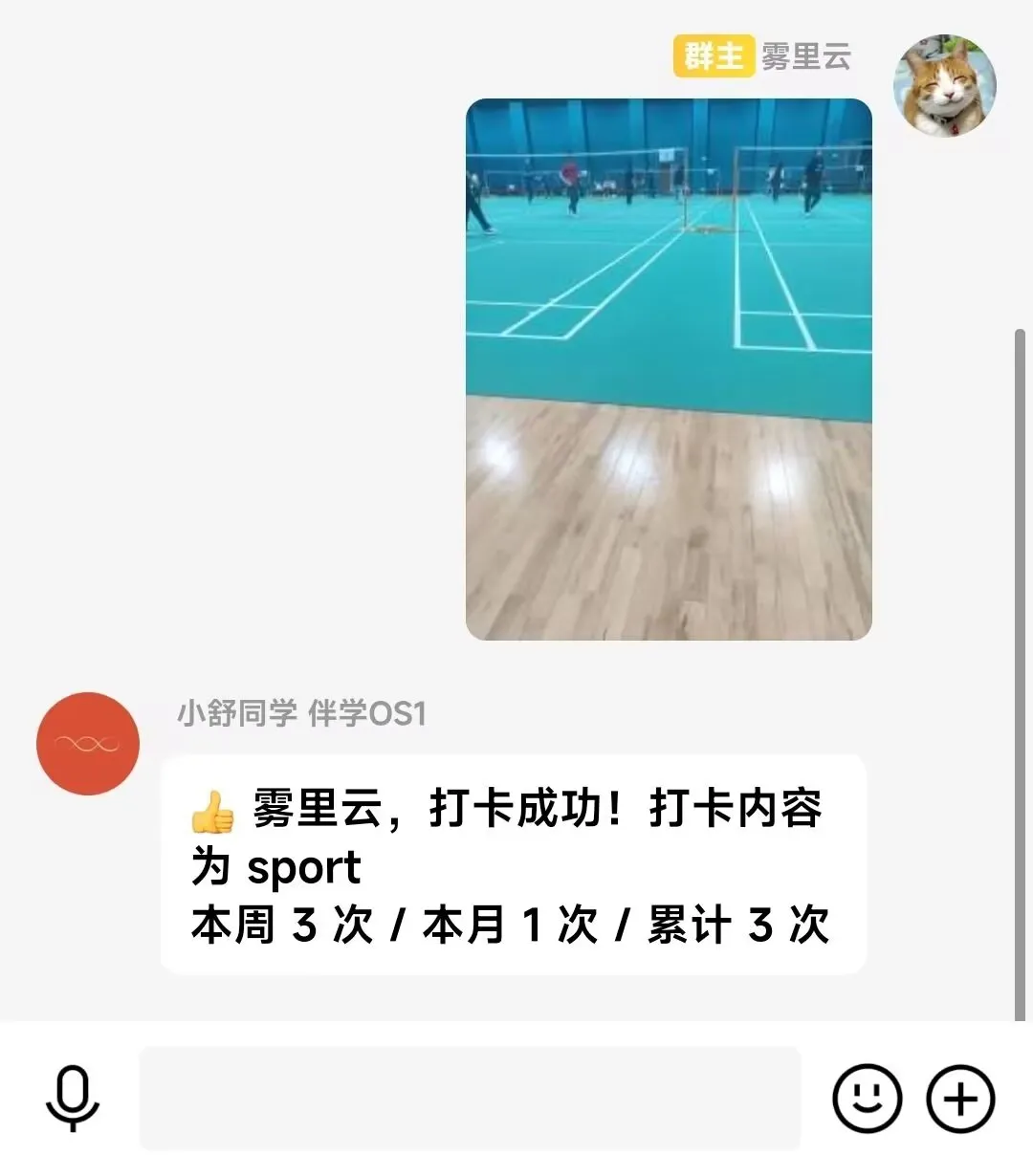Viewport: 1033px width, 1176px height.
Task: Tap the bot name 小舒同学 伴学OS1
Action: (x=302, y=714)
